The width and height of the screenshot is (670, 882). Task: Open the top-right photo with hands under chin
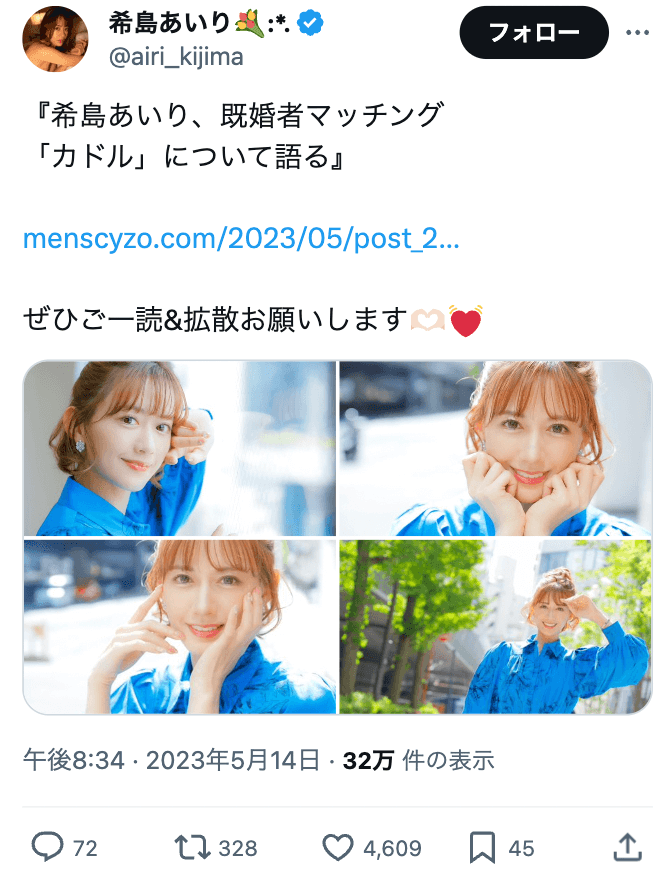495,448
